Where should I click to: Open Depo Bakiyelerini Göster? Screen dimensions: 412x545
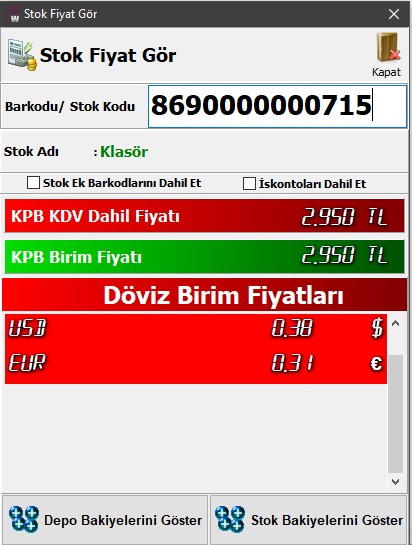pyautogui.click(x=105, y=520)
